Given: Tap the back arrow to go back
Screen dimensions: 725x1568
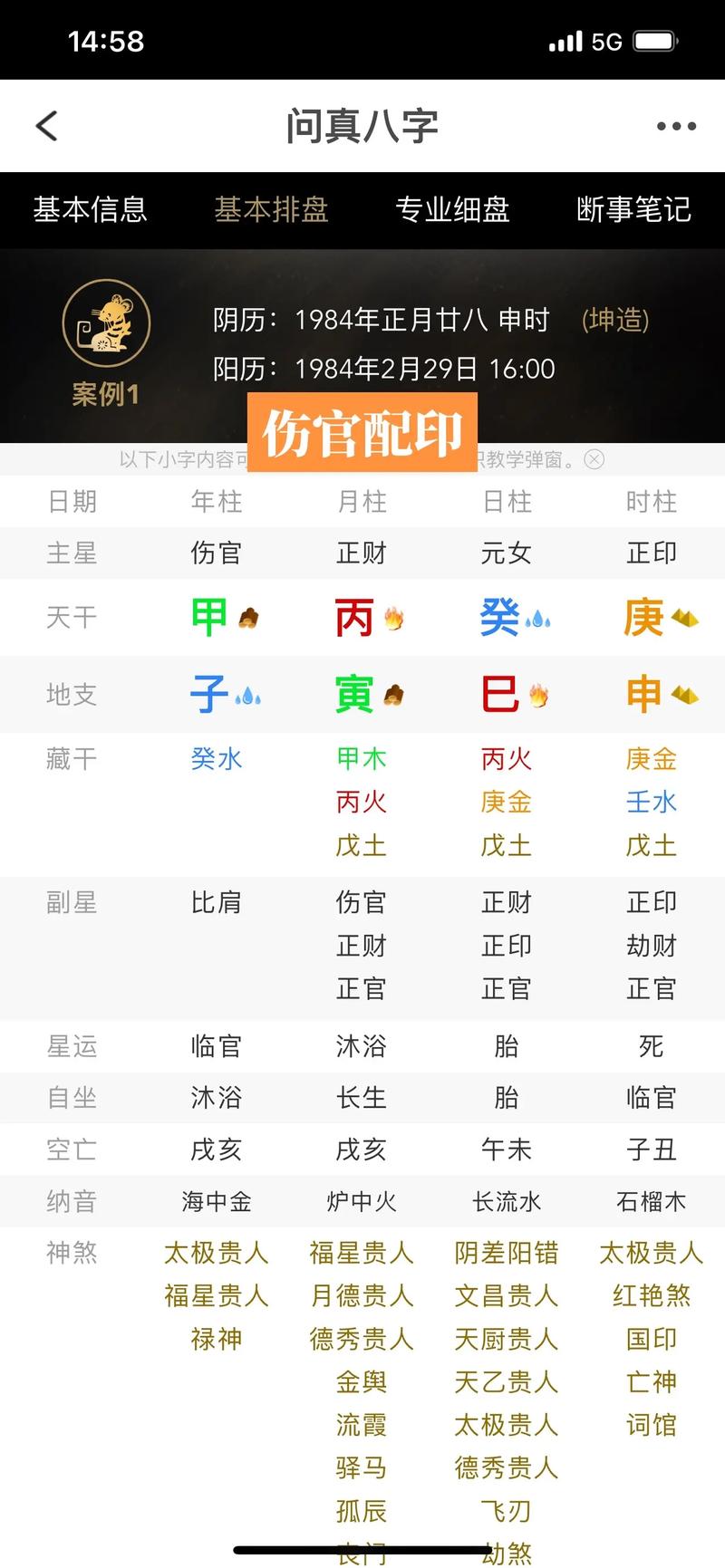Looking at the screenshot, I should (46, 126).
